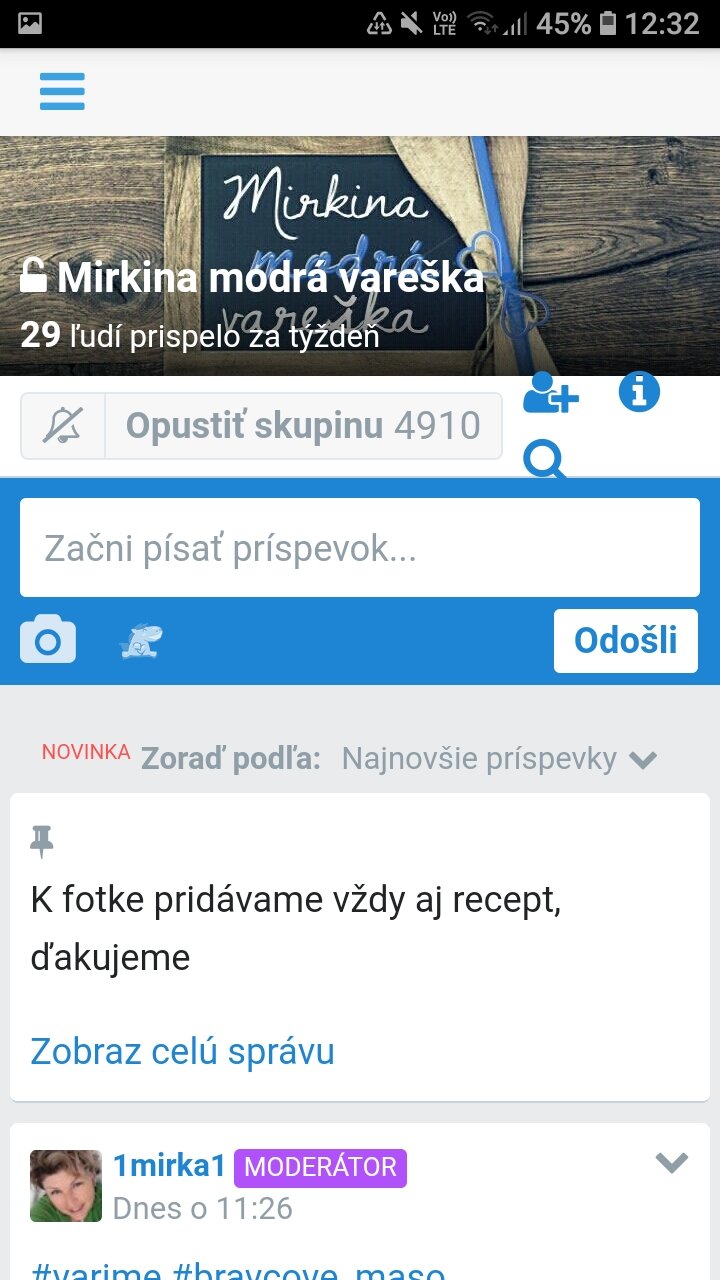Open the group info icon
Screen dimensions: 720x1280
coord(639,391)
